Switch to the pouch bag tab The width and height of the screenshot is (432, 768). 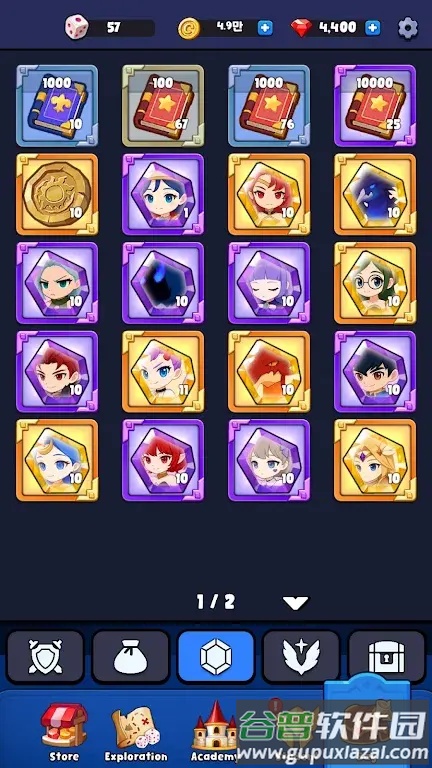point(131,656)
